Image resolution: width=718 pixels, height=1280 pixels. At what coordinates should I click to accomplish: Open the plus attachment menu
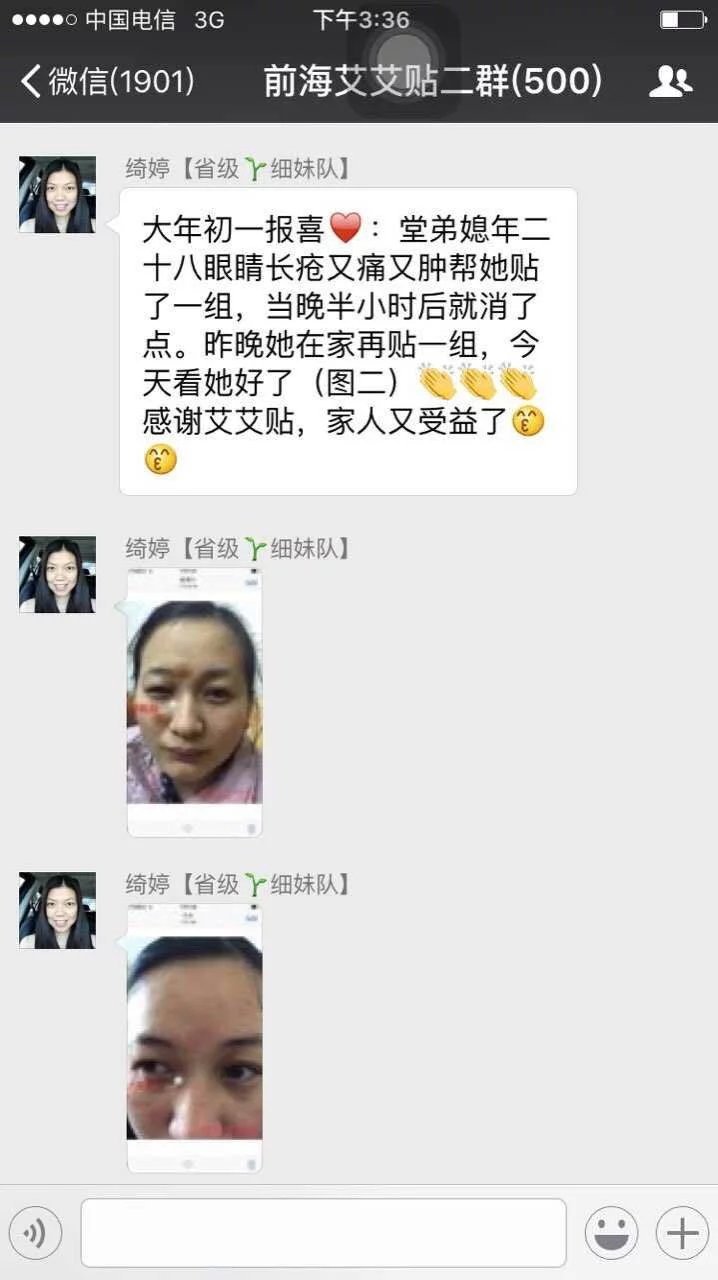[682, 1233]
